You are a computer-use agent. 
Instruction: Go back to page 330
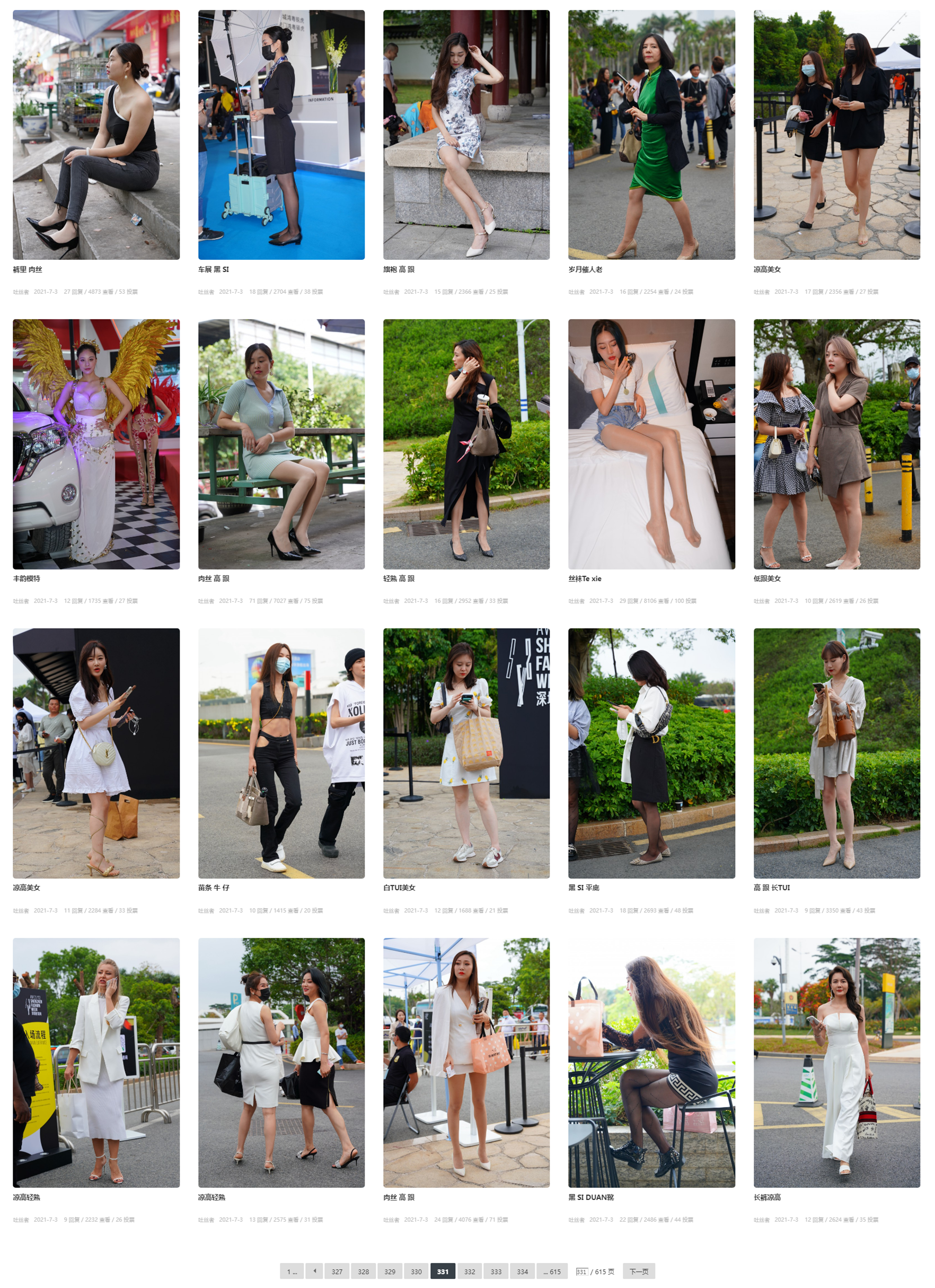(416, 1272)
